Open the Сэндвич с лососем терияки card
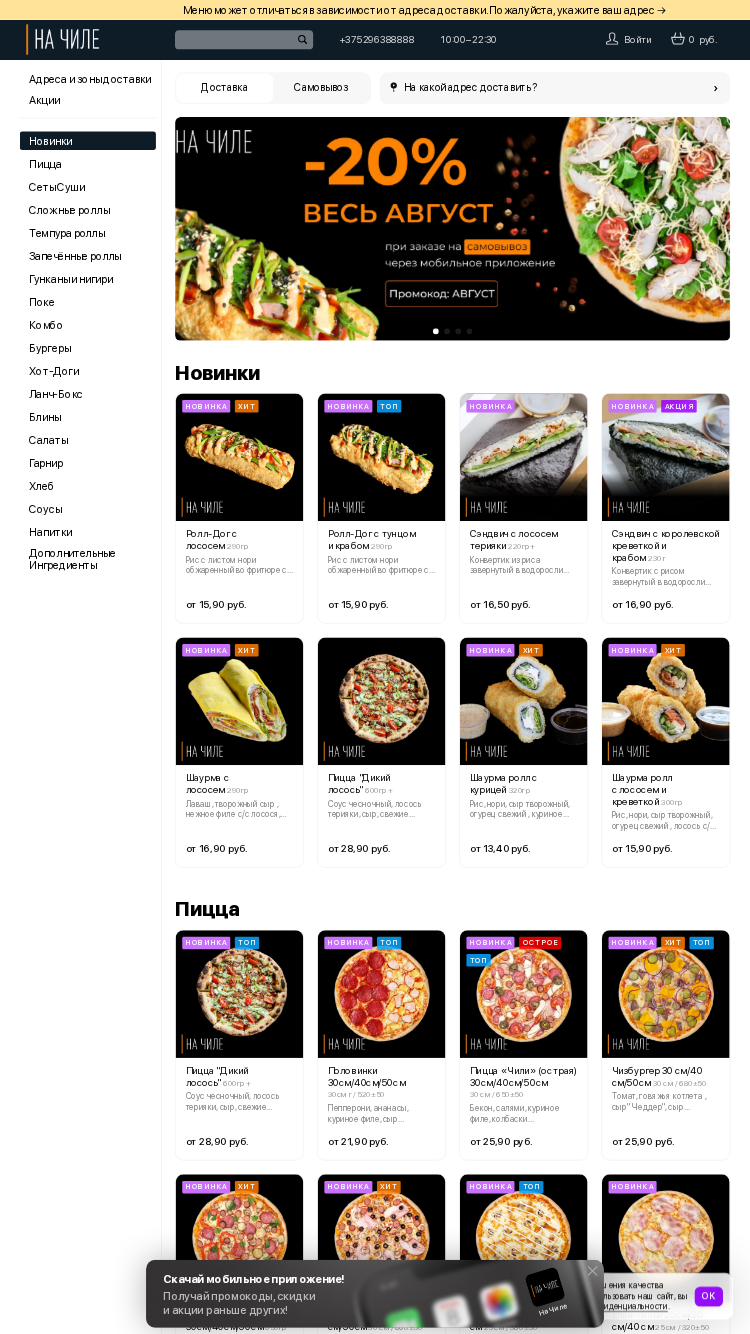The width and height of the screenshot is (750, 1334). pos(523,508)
